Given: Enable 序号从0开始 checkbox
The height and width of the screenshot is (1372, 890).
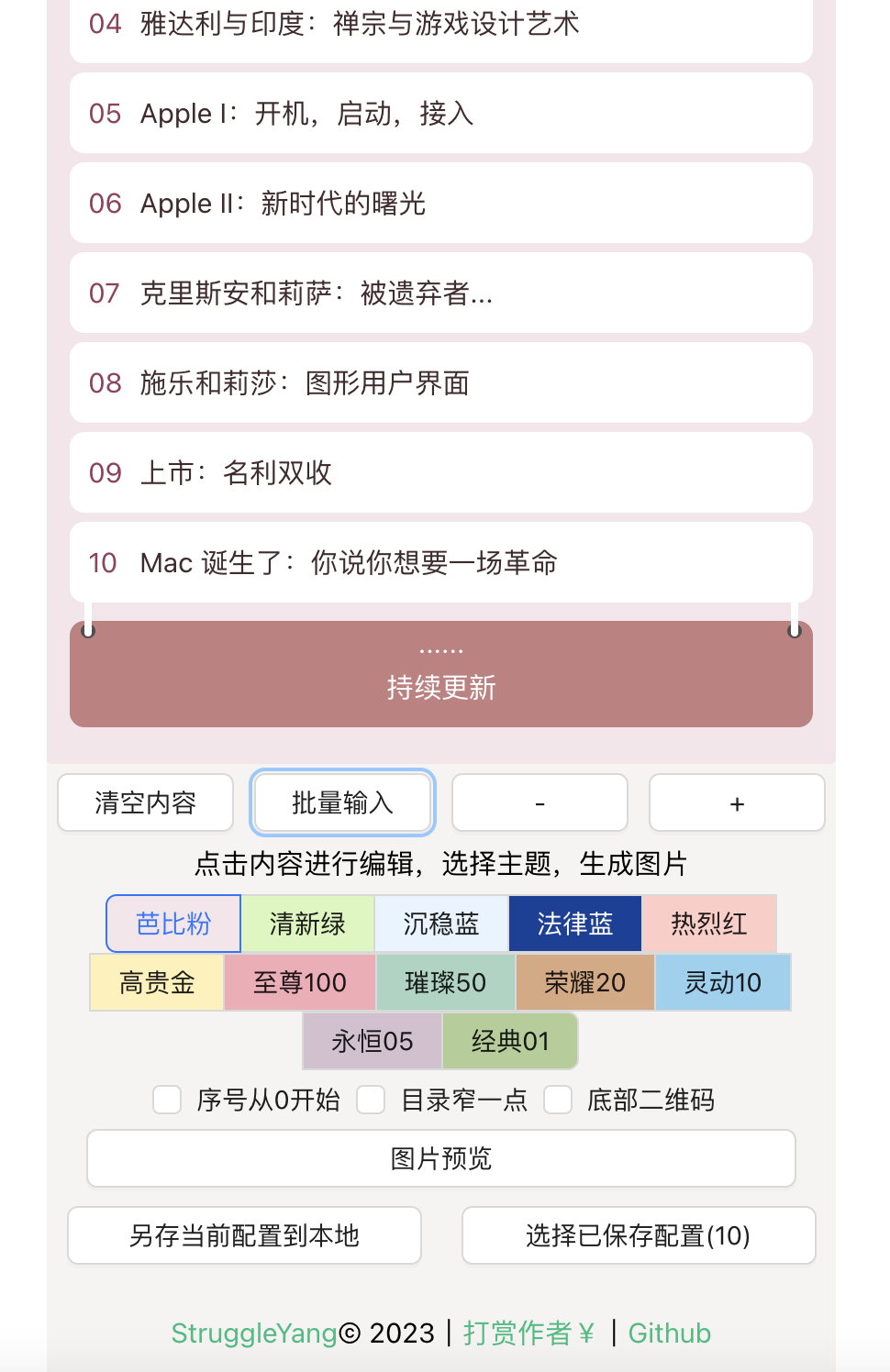Looking at the screenshot, I should point(167,1100).
